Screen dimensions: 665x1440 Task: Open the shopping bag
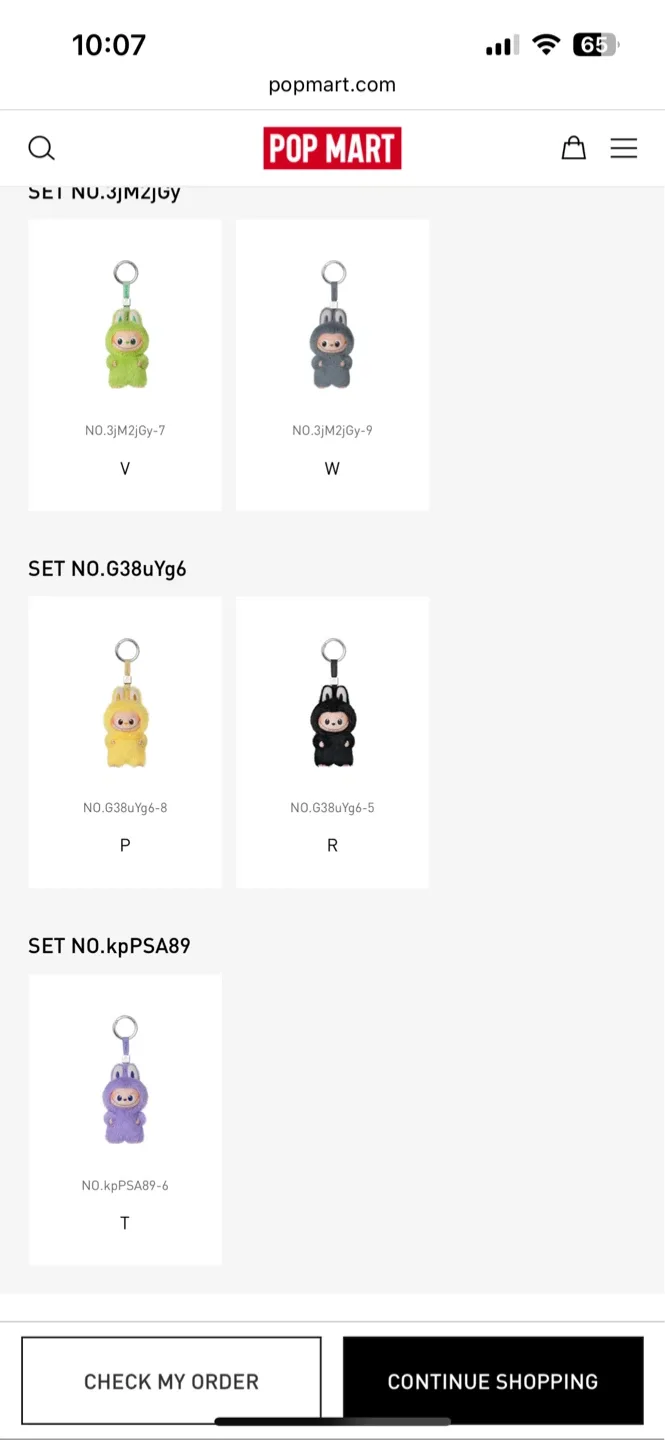tap(573, 148)
